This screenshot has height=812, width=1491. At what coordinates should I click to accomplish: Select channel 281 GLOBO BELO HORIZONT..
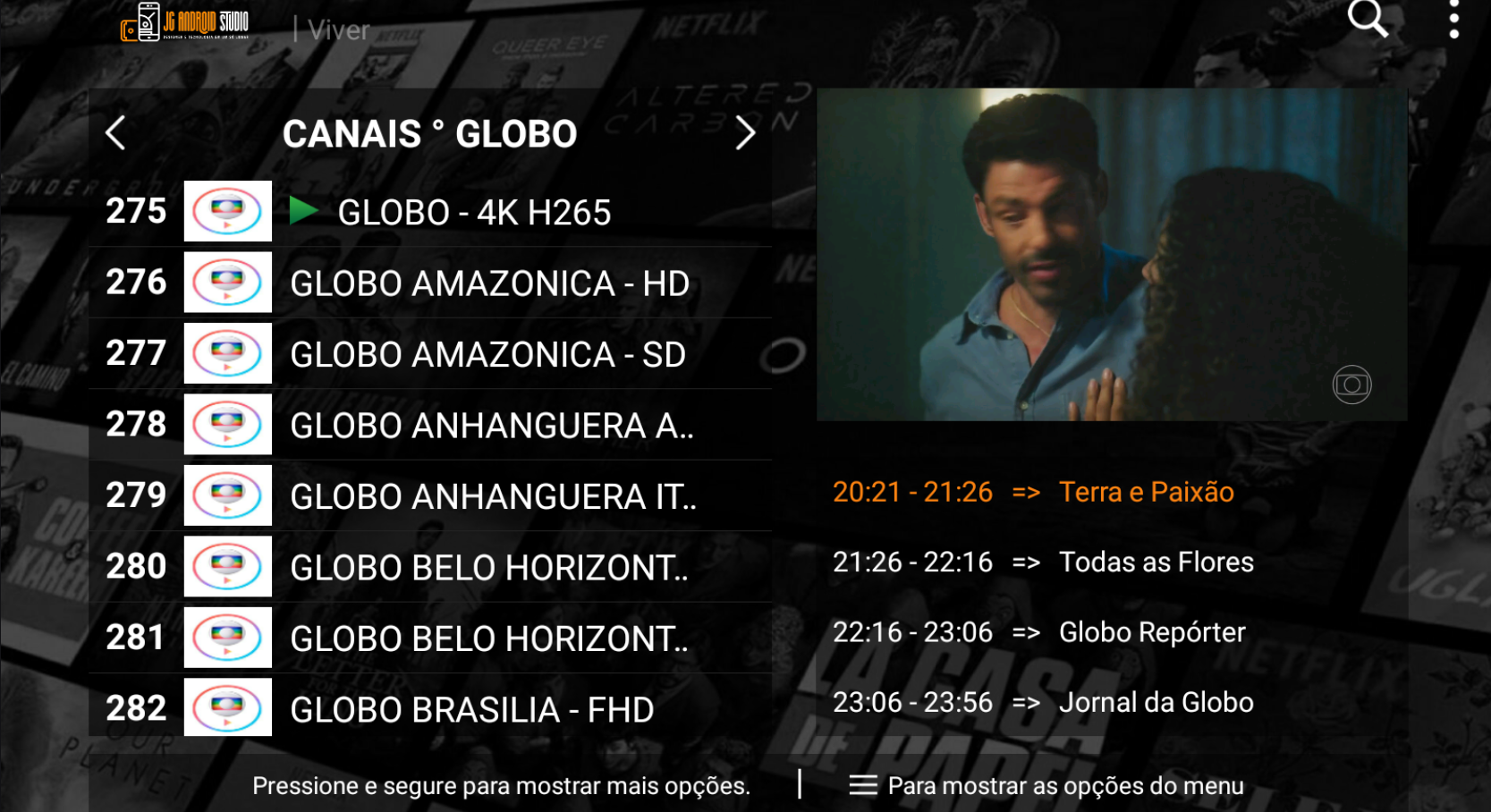(488, 639)
